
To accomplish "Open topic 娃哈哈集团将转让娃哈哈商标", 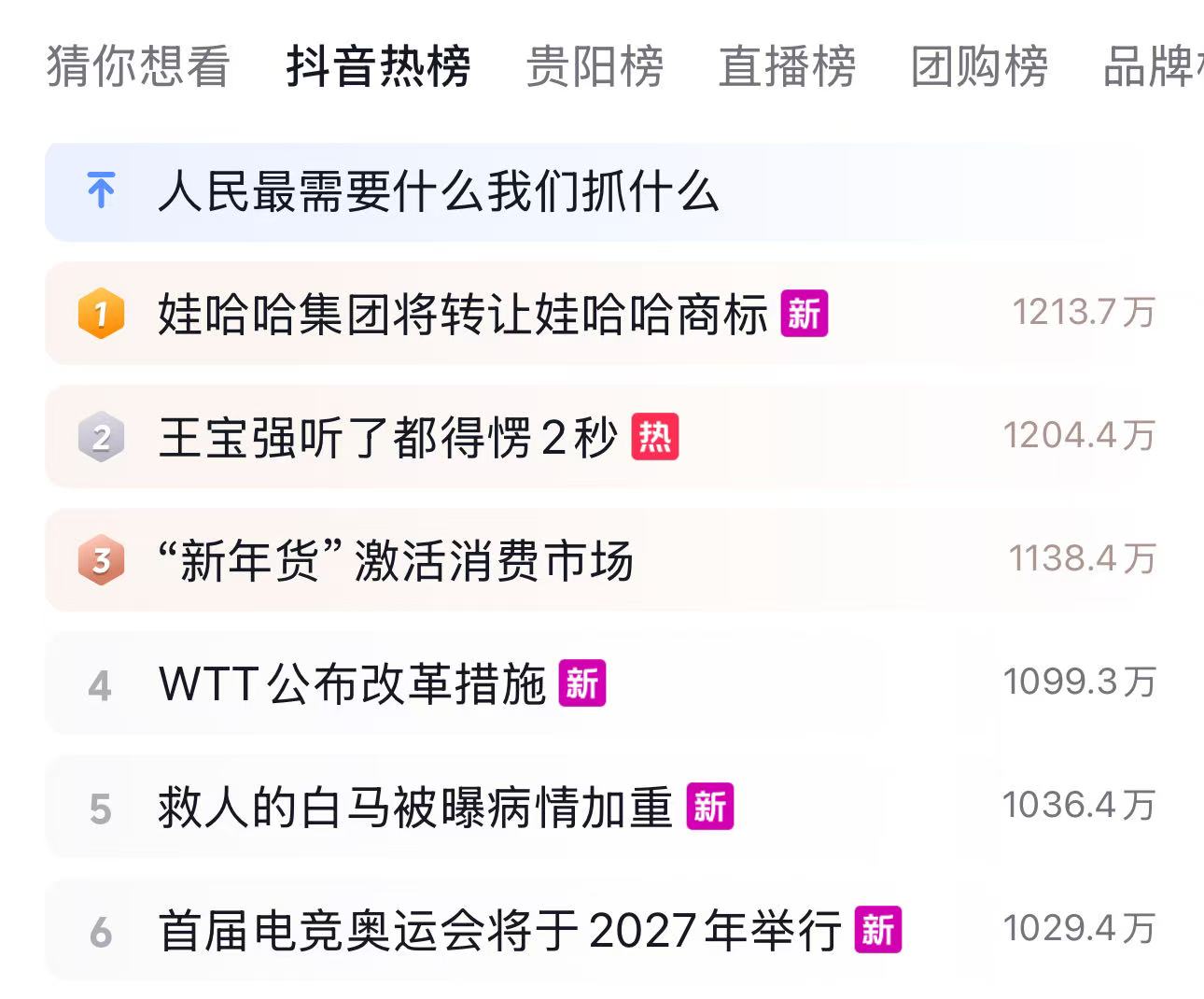I will pos(462,314).
